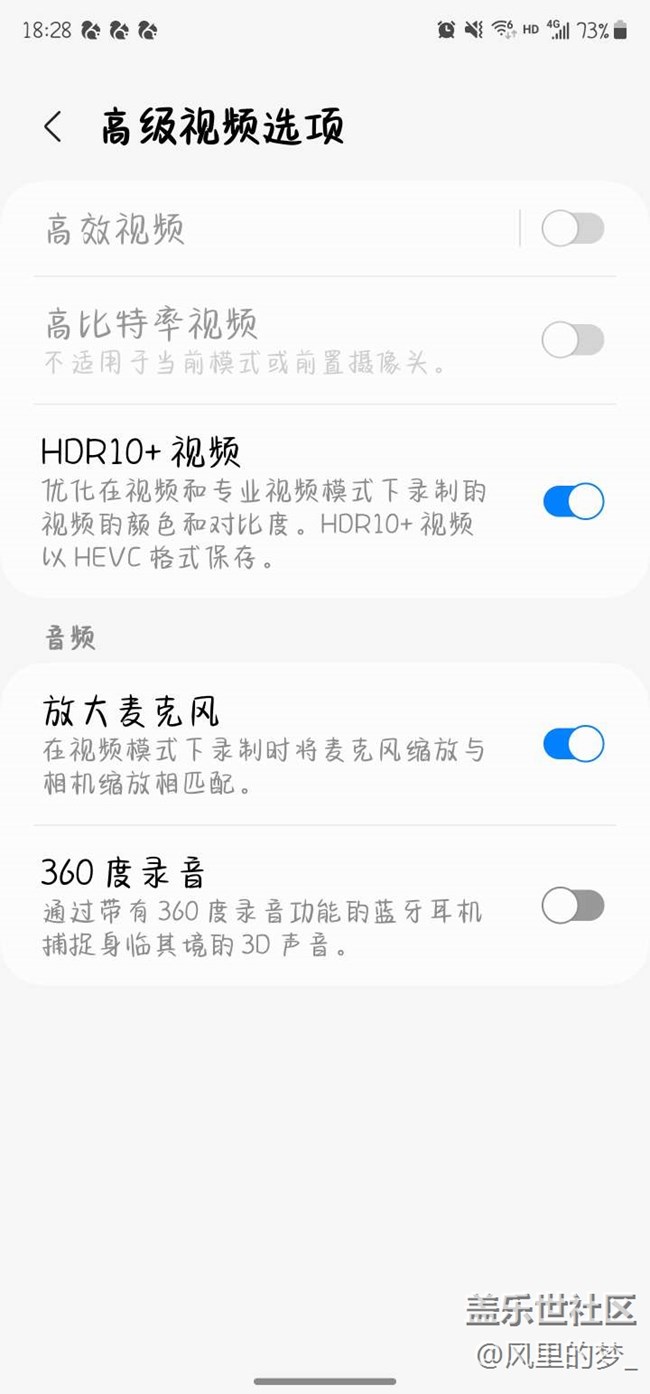Open the HDR10+ 视频 setting row

(x=325, y=501)
